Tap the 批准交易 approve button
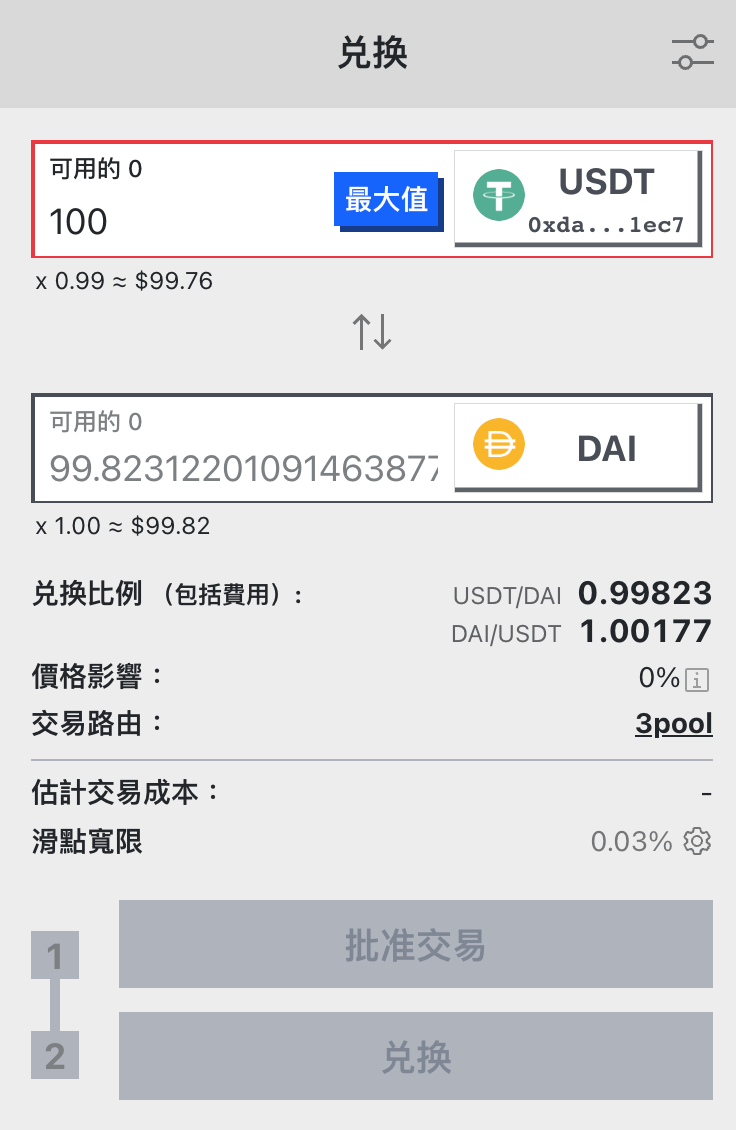736x1130 pixels. (x=416, y=944)
